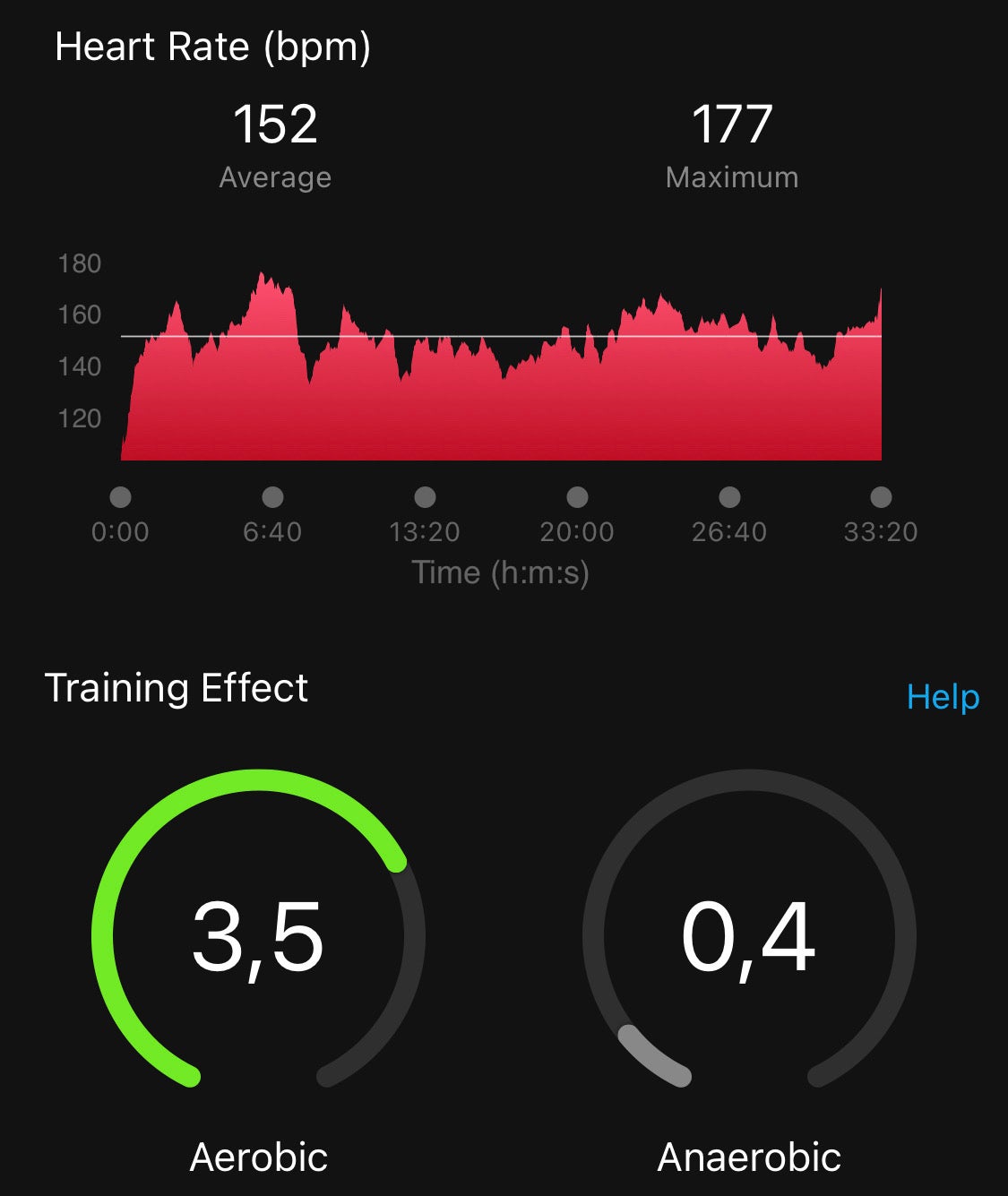
Task: Open the Training Effect Help link
Action: [x=943, y=697]
